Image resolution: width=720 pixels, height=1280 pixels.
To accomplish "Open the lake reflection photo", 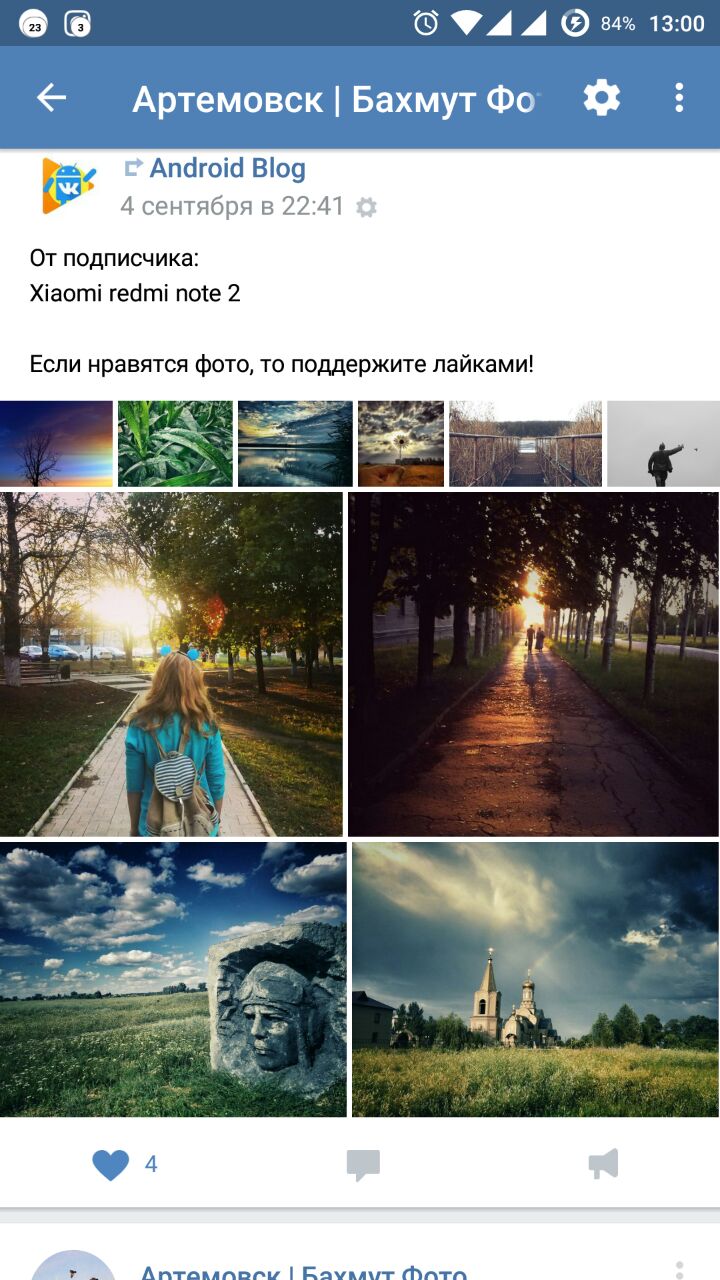I will pyautogui.click(x=295, y=444).
